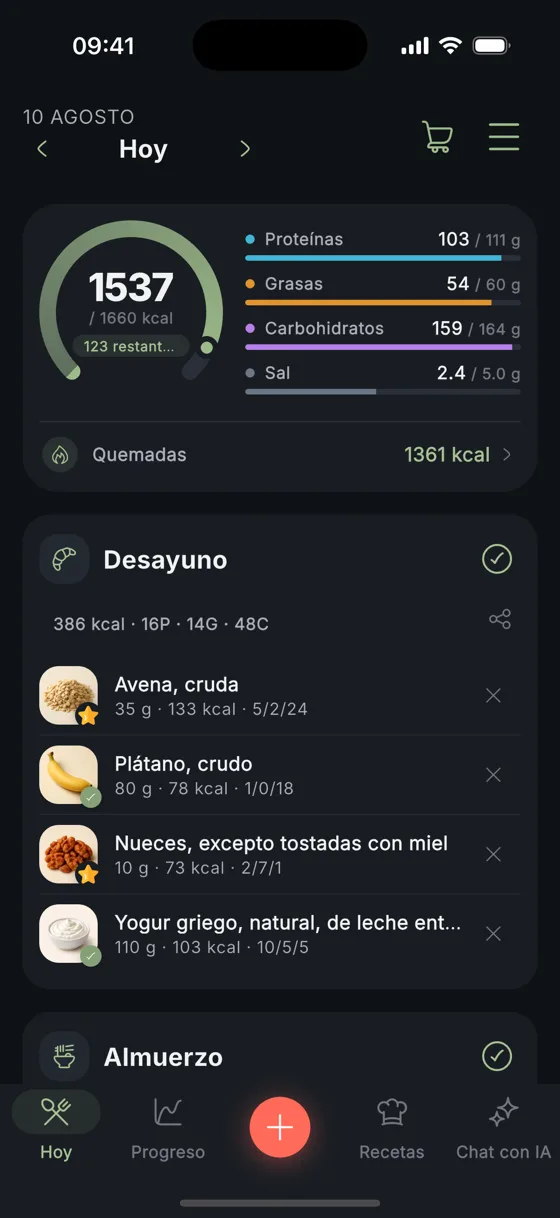Go to the next day arrow
The height and width of the screenshot is (1218, 560).
tap(245, 149)
